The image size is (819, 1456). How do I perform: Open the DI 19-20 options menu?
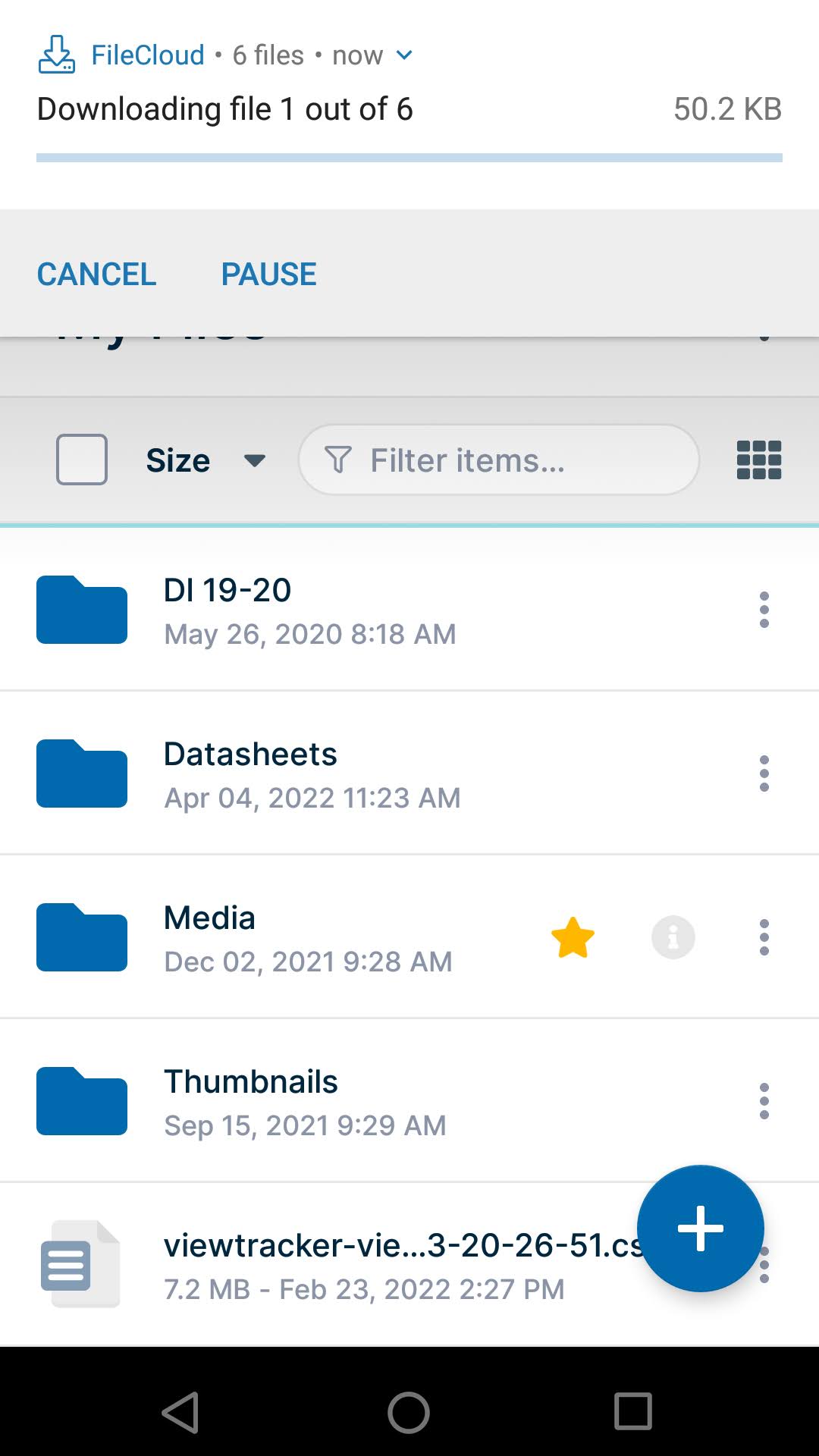764,610
